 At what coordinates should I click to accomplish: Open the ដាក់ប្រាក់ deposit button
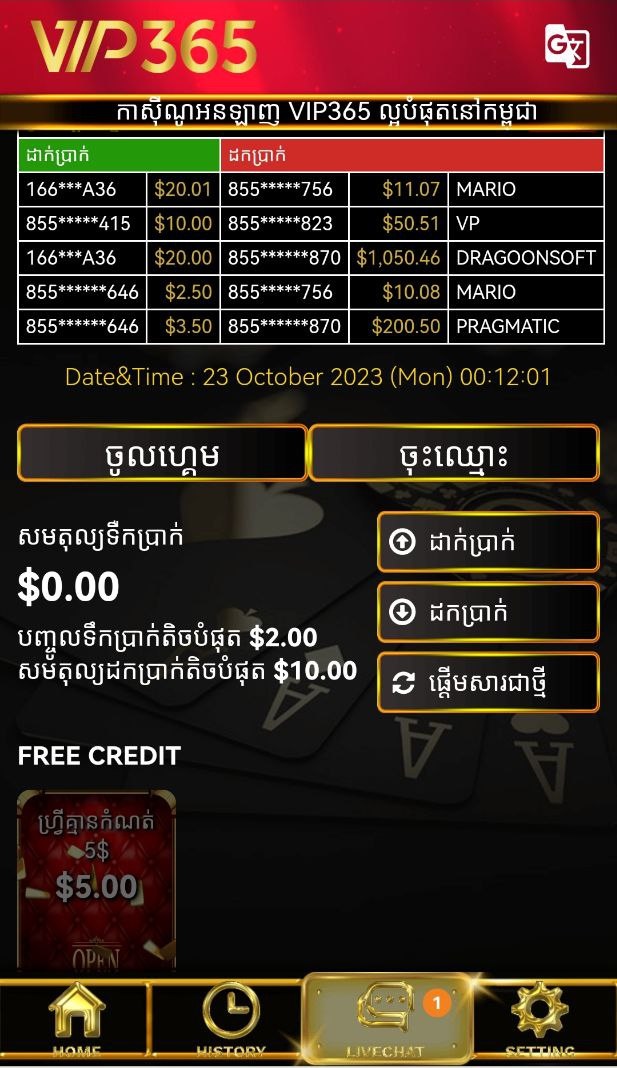pos(487,542)
